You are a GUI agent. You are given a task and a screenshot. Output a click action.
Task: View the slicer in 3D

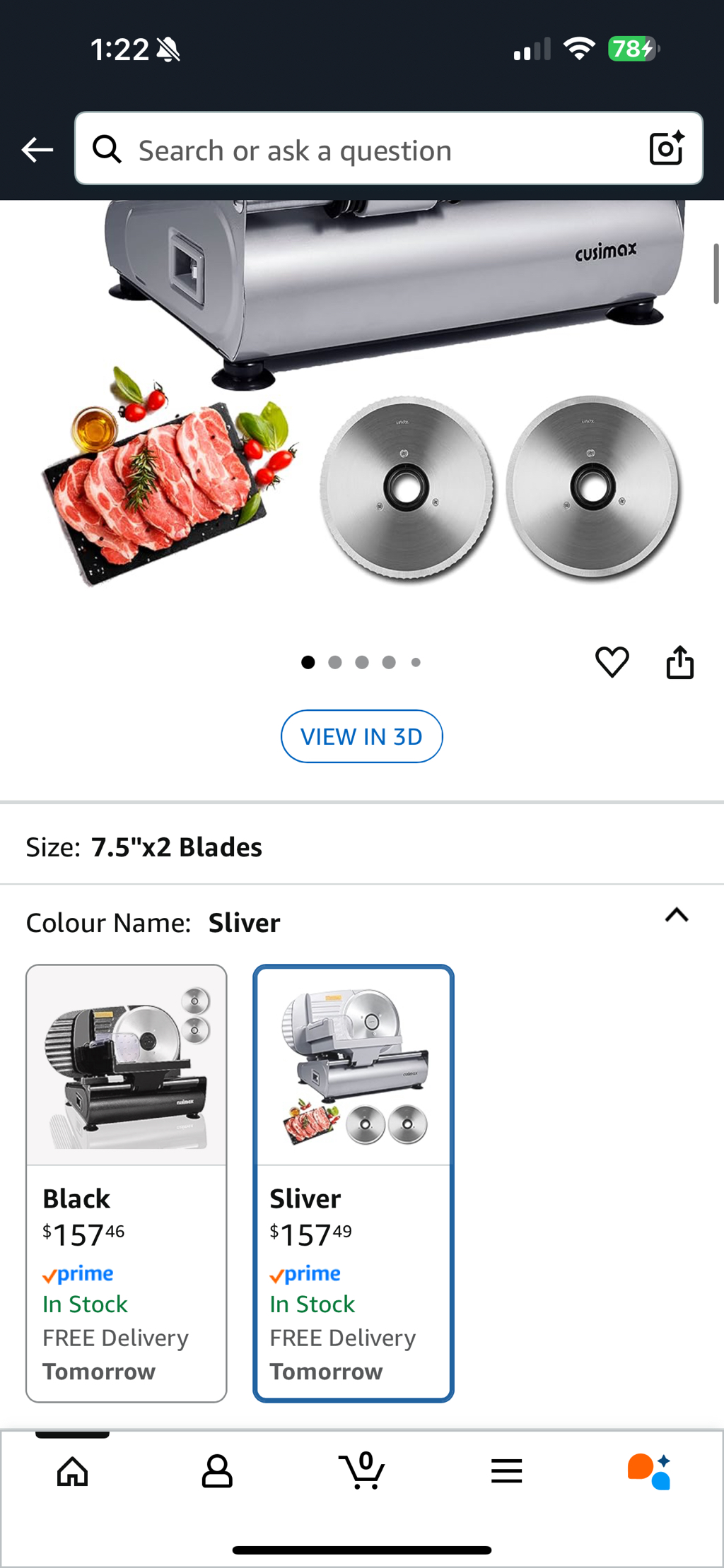click(x=361, y=736)
